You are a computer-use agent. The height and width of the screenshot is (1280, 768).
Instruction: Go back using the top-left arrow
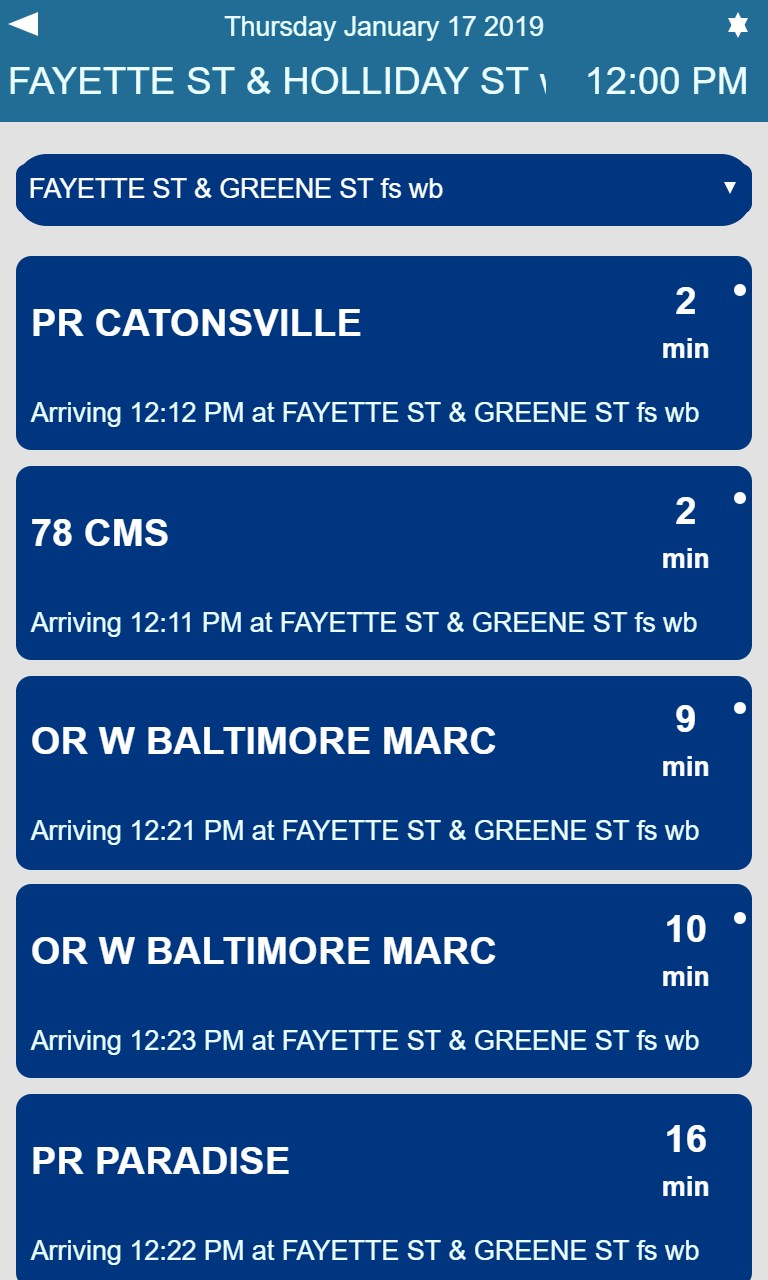click(23, 24)
